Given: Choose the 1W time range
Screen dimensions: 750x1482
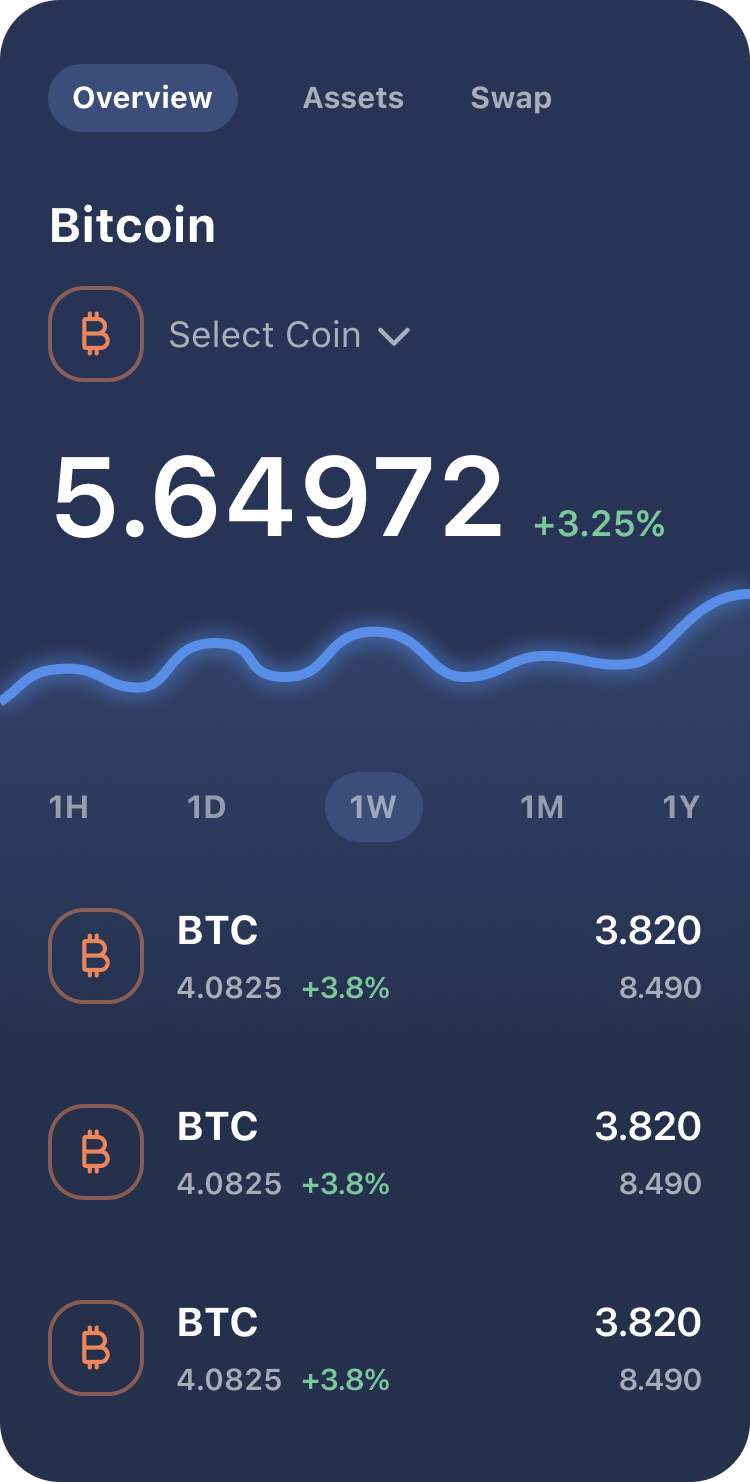Looking at the screenshot, I should click(x=374, y=807).
